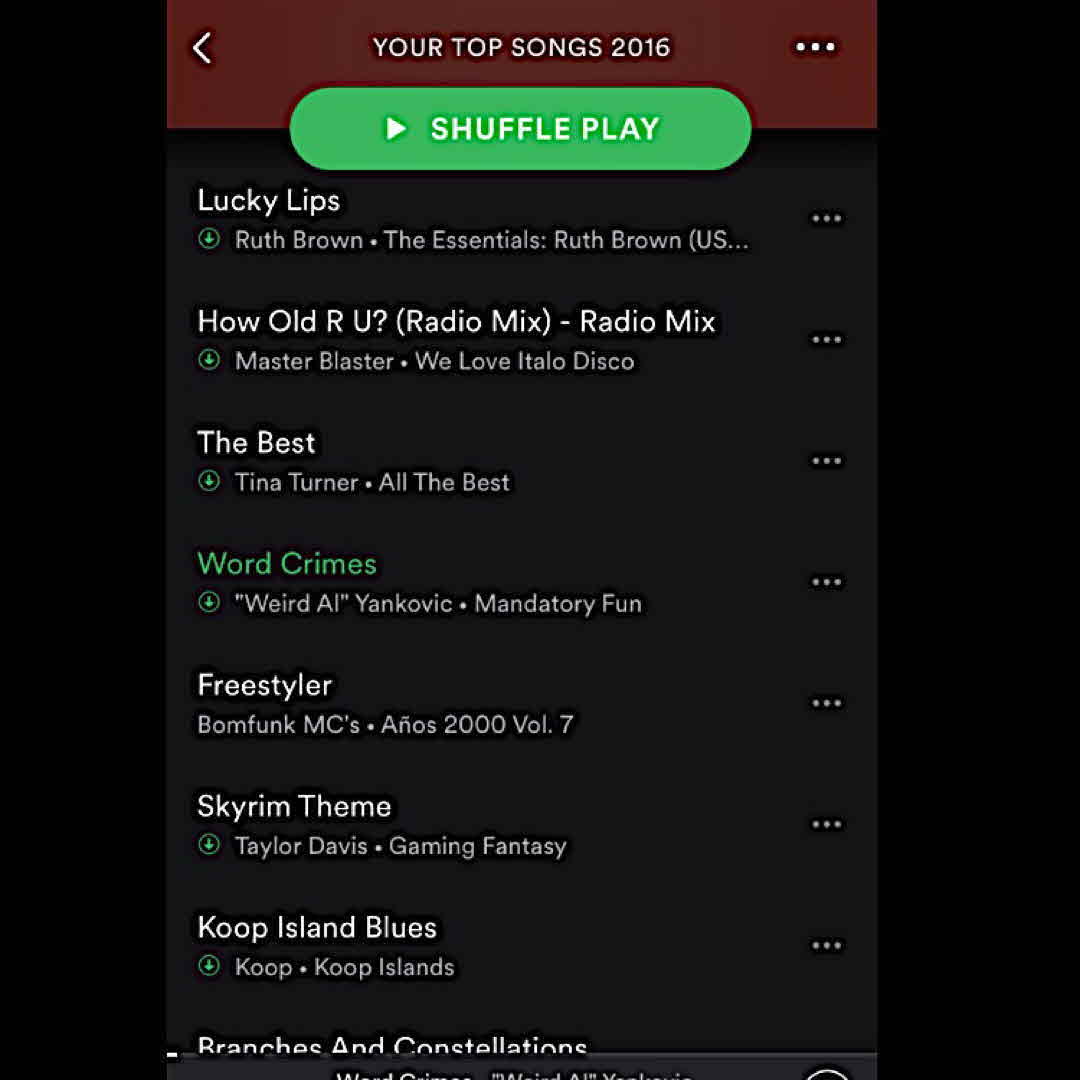
Task: Open options for How Old R U?
Action: click(826, 340)
